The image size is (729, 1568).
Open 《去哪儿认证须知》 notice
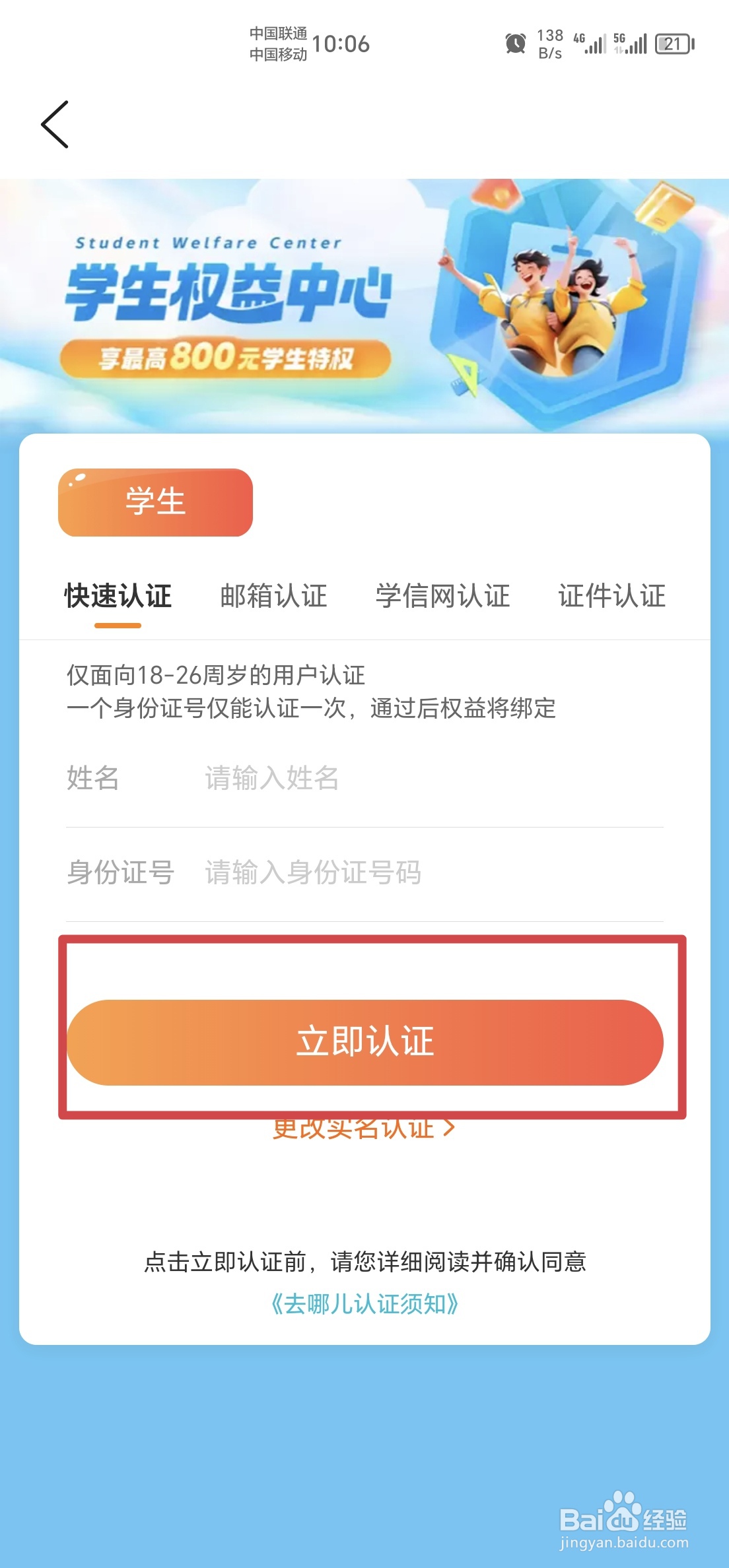(364, 1305)
